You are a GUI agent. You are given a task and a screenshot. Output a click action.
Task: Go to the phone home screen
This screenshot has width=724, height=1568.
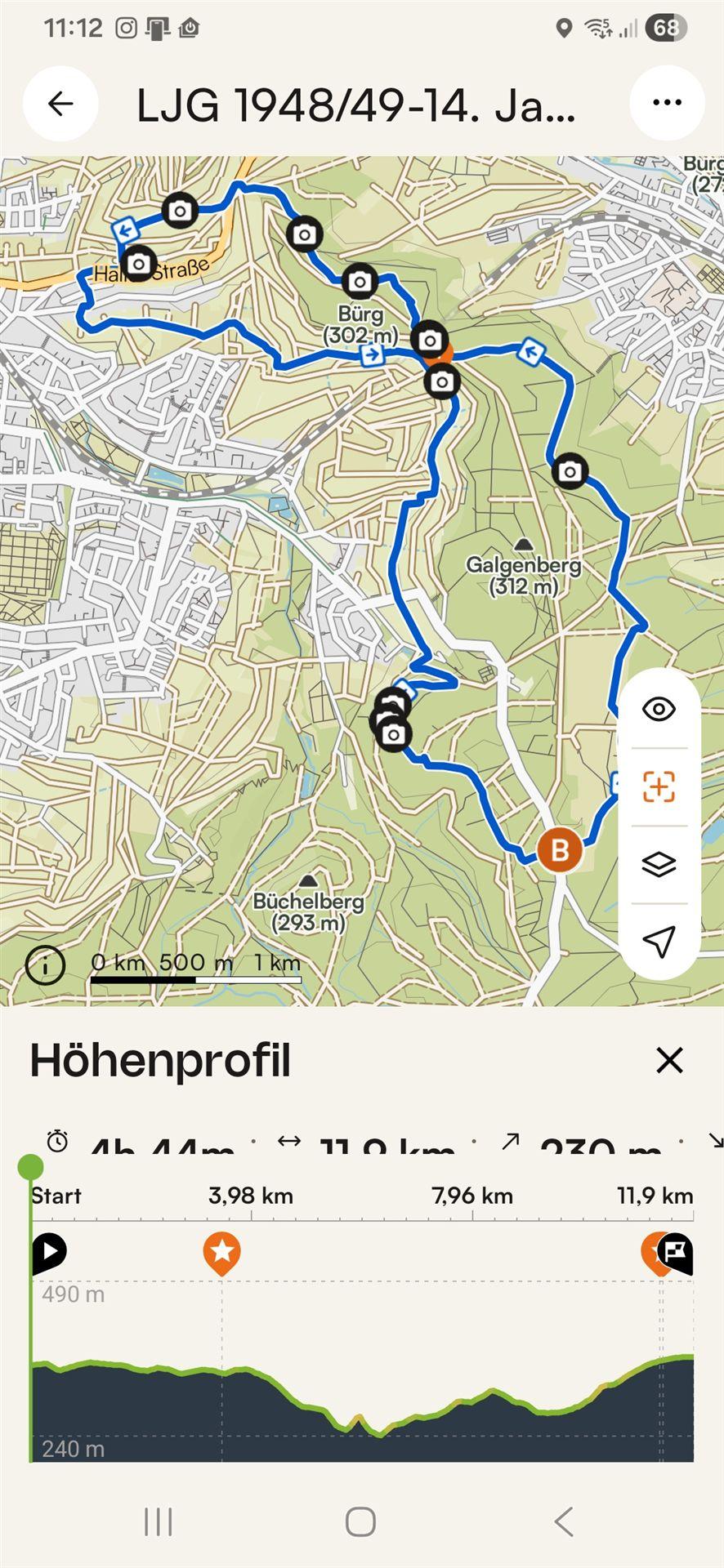360,1521
